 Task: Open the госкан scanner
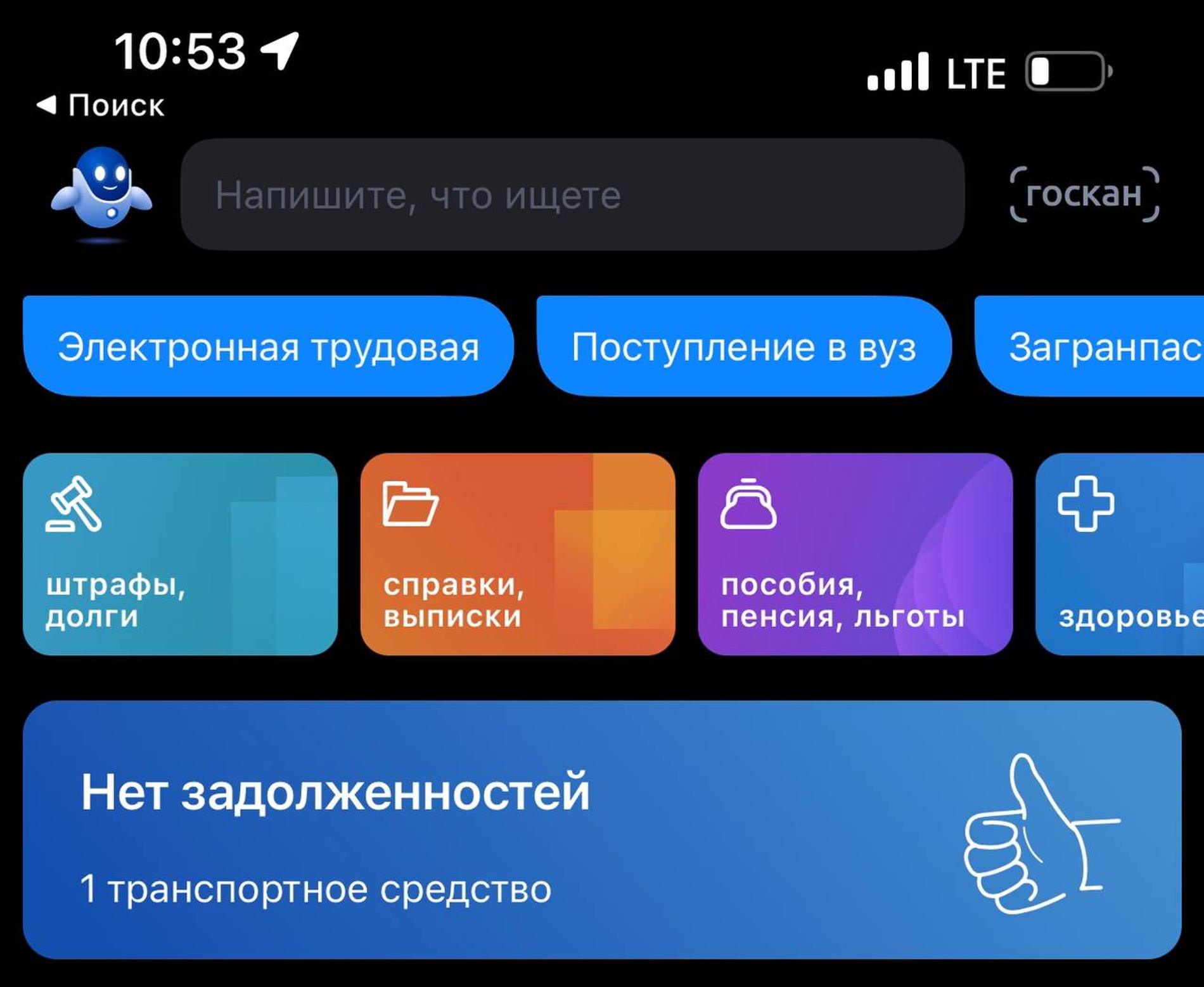(x=1084, y=194)
